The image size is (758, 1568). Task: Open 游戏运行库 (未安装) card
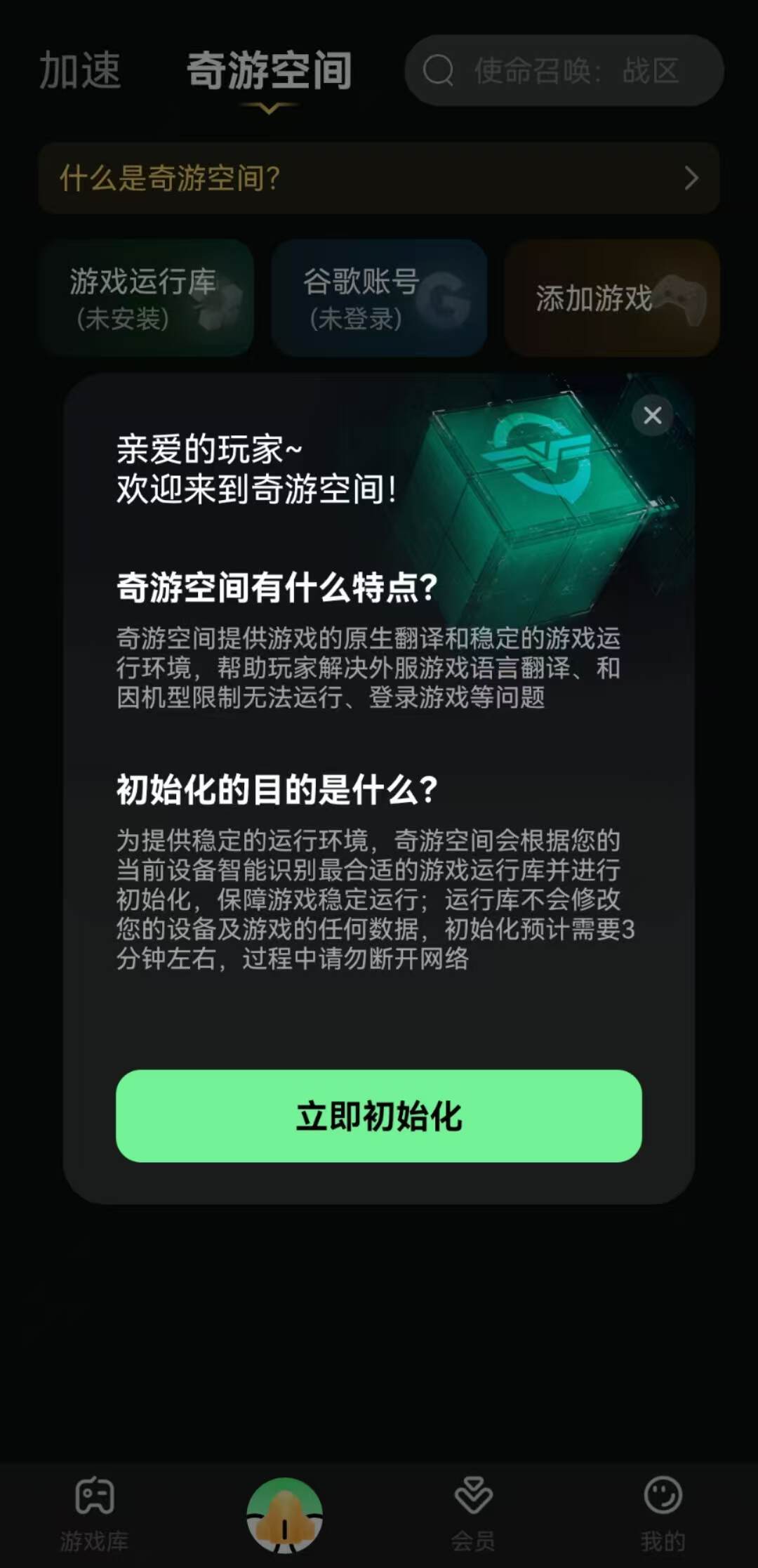pyautogui.click(x=146, y=298)
